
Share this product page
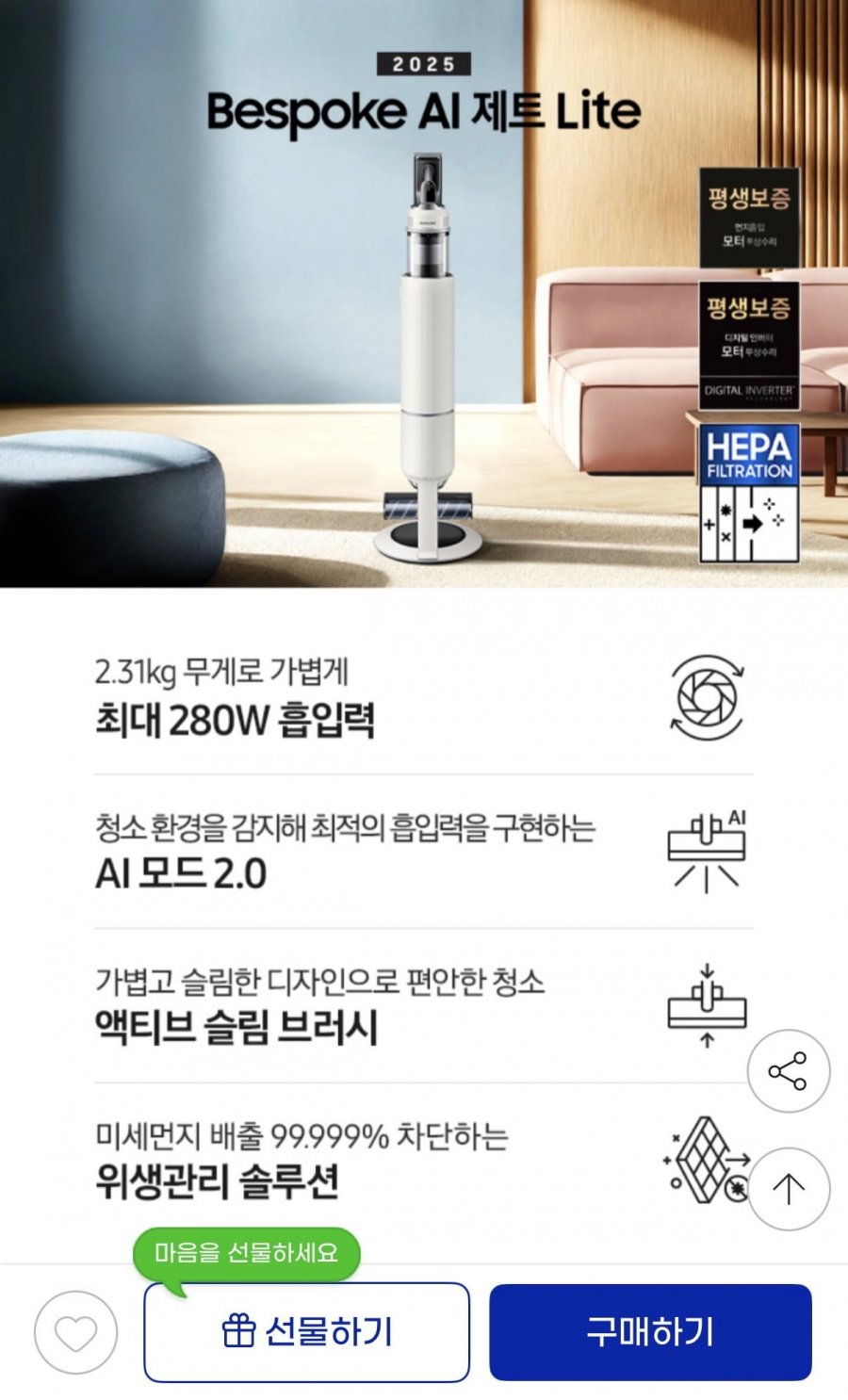click(x=788, y=1071)
